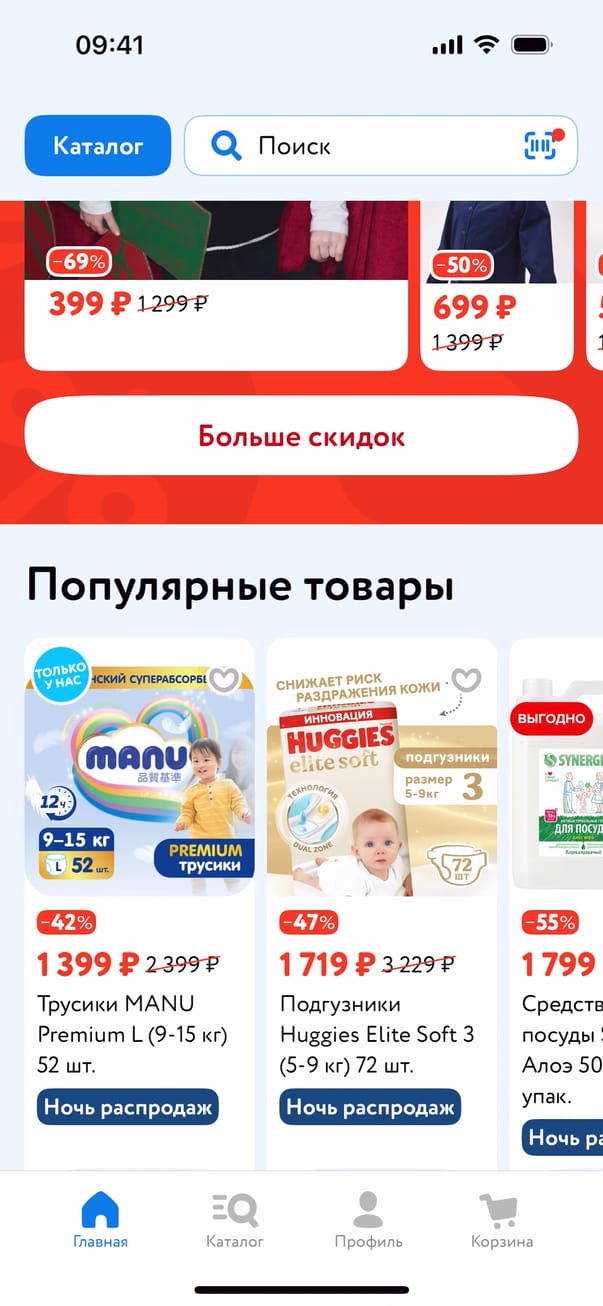
Task: Open the Корзина cart tab
Action: 502,1221
